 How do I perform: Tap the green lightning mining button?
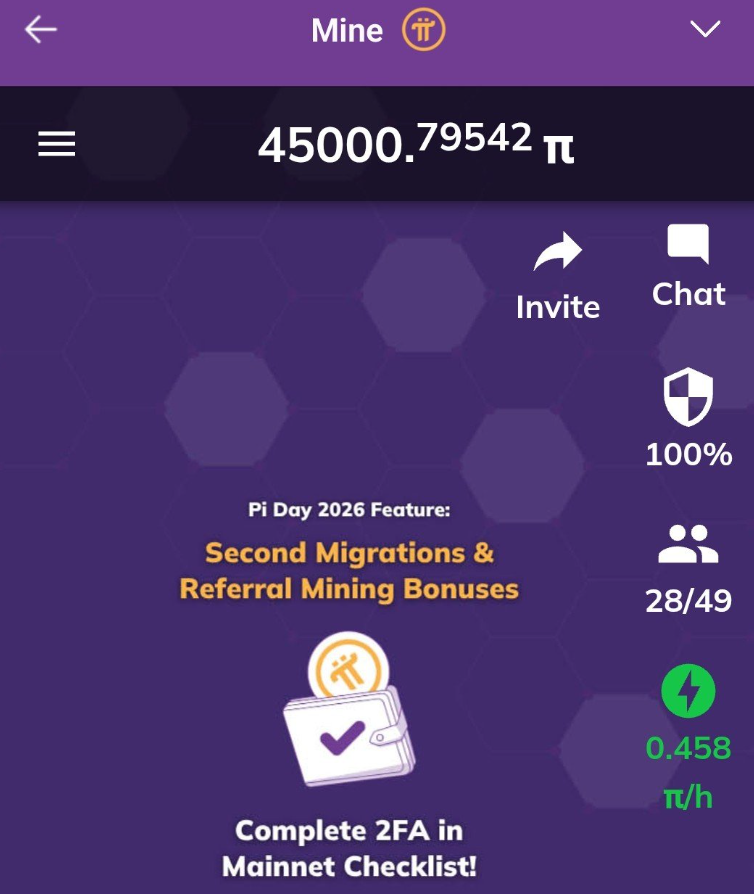[688, 691]
